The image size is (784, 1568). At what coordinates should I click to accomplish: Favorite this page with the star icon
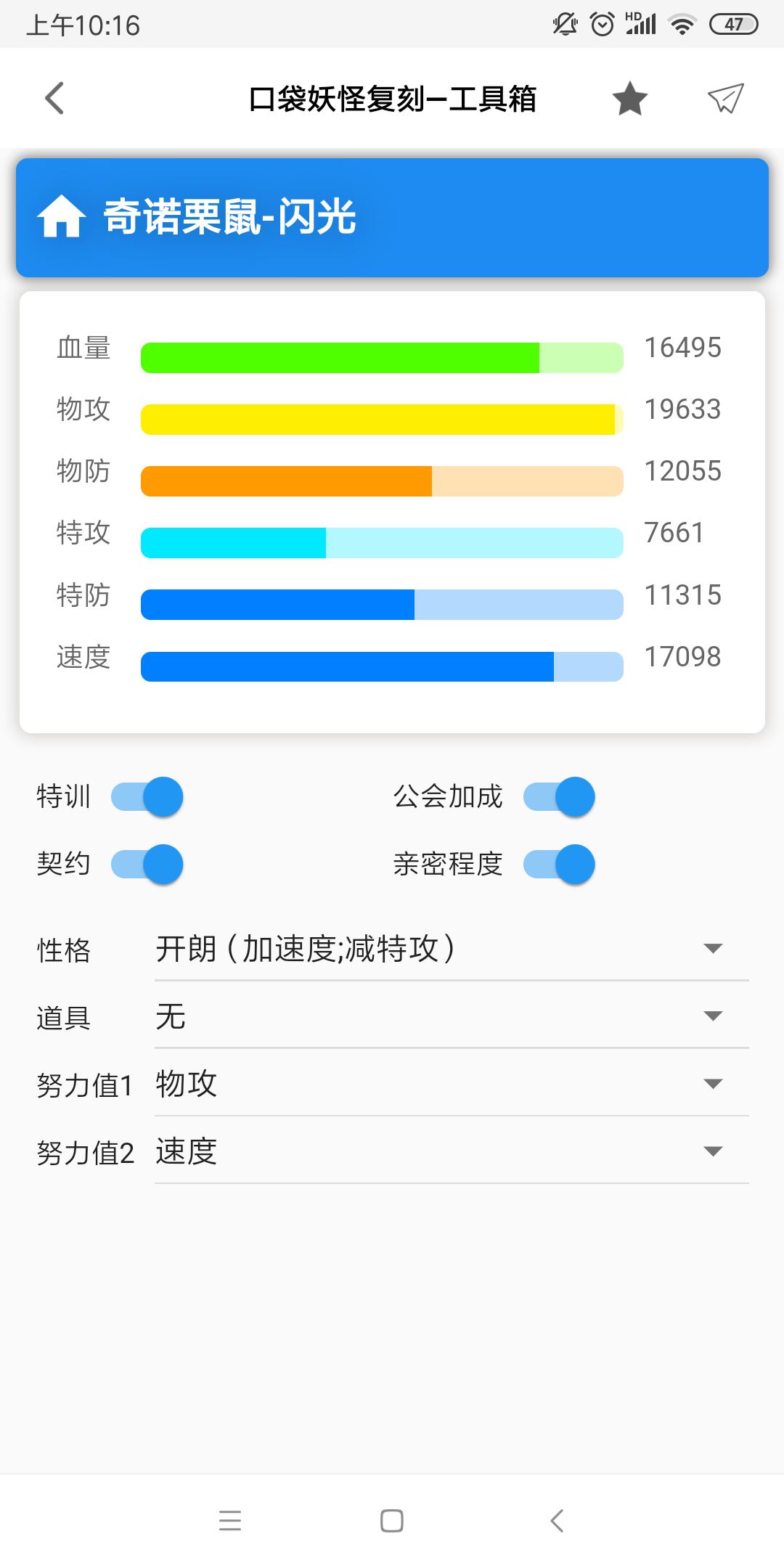pos(629,99)
